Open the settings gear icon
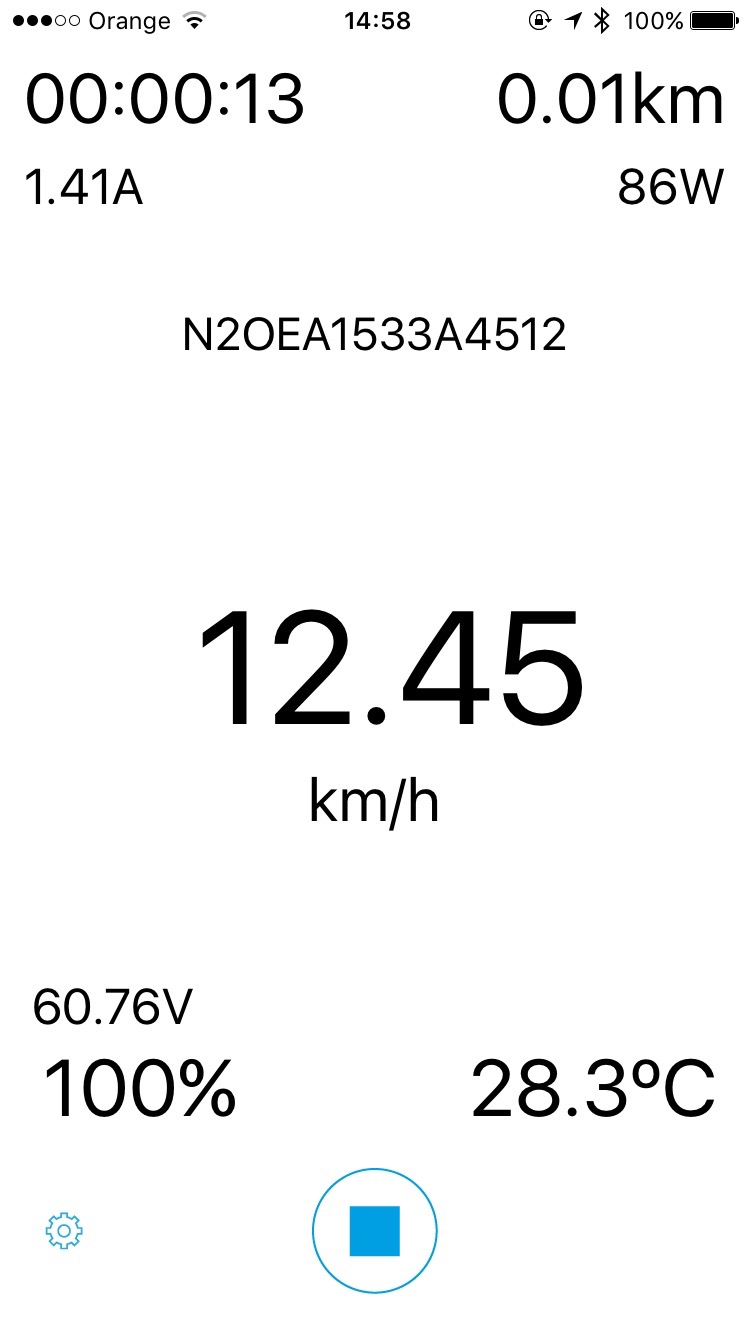Image resolution: width=750 pixels, height=1334 pixels. (64, 1231)
